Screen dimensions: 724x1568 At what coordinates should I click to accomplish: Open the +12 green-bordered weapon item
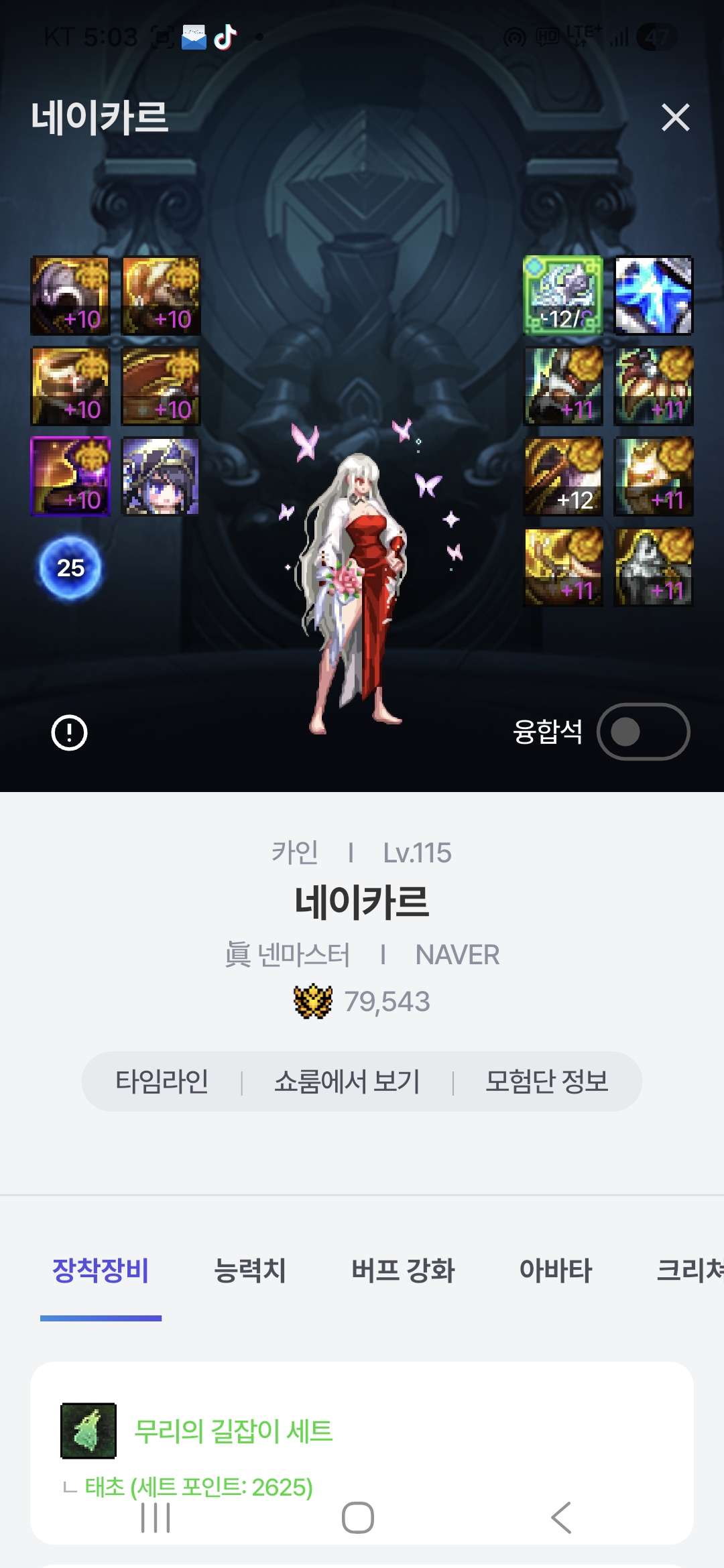click(x=563, y=296)
